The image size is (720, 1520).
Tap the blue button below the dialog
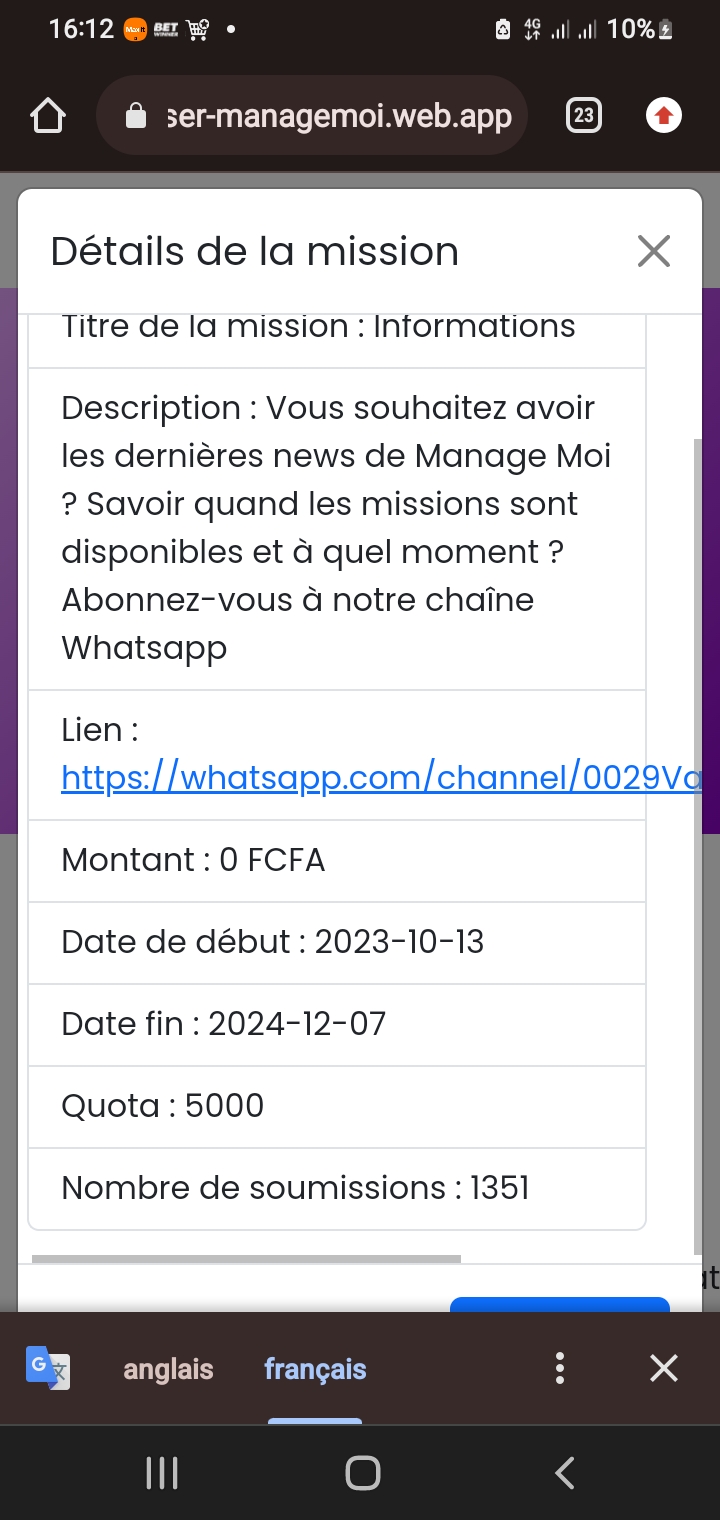pos(560,1304)
